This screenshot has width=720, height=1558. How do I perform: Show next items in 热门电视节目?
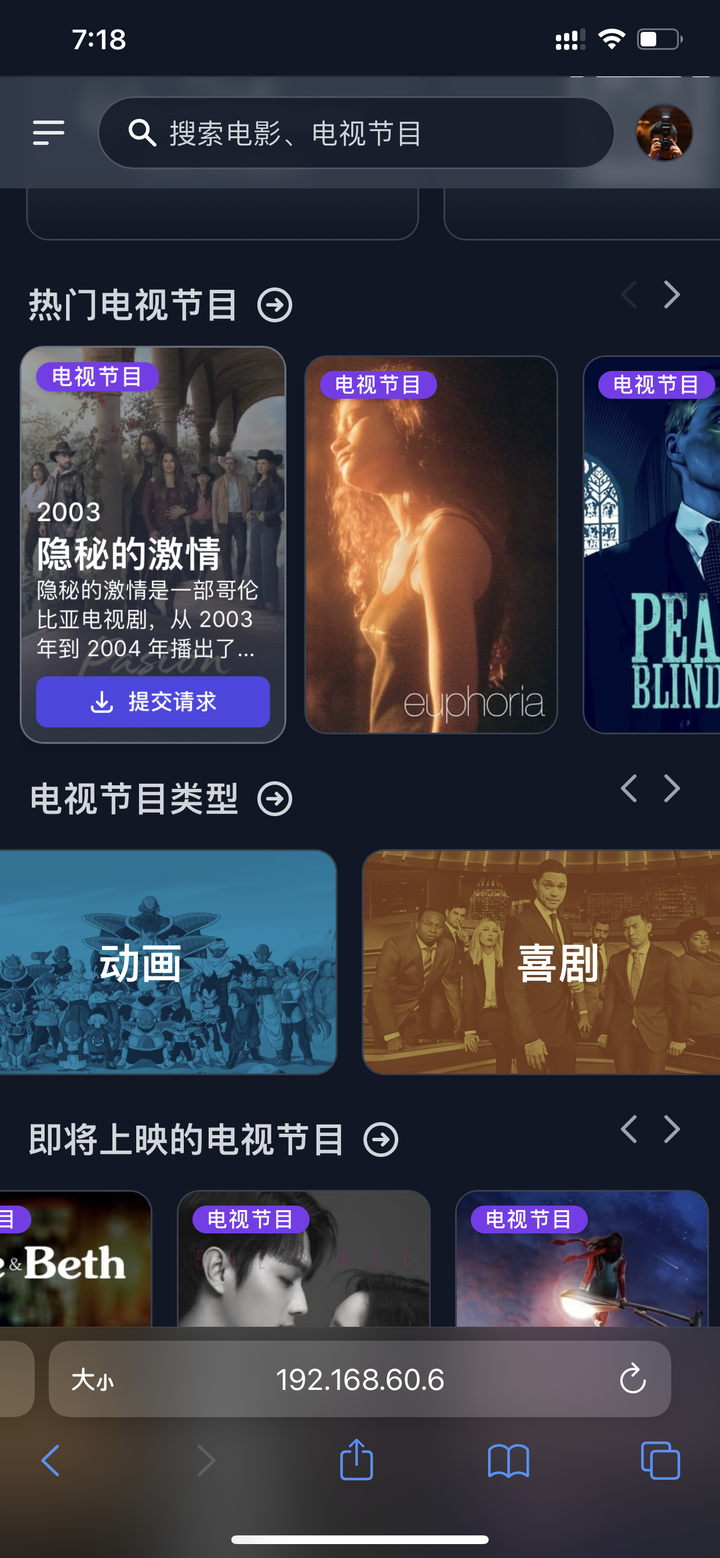coord(672,295)
